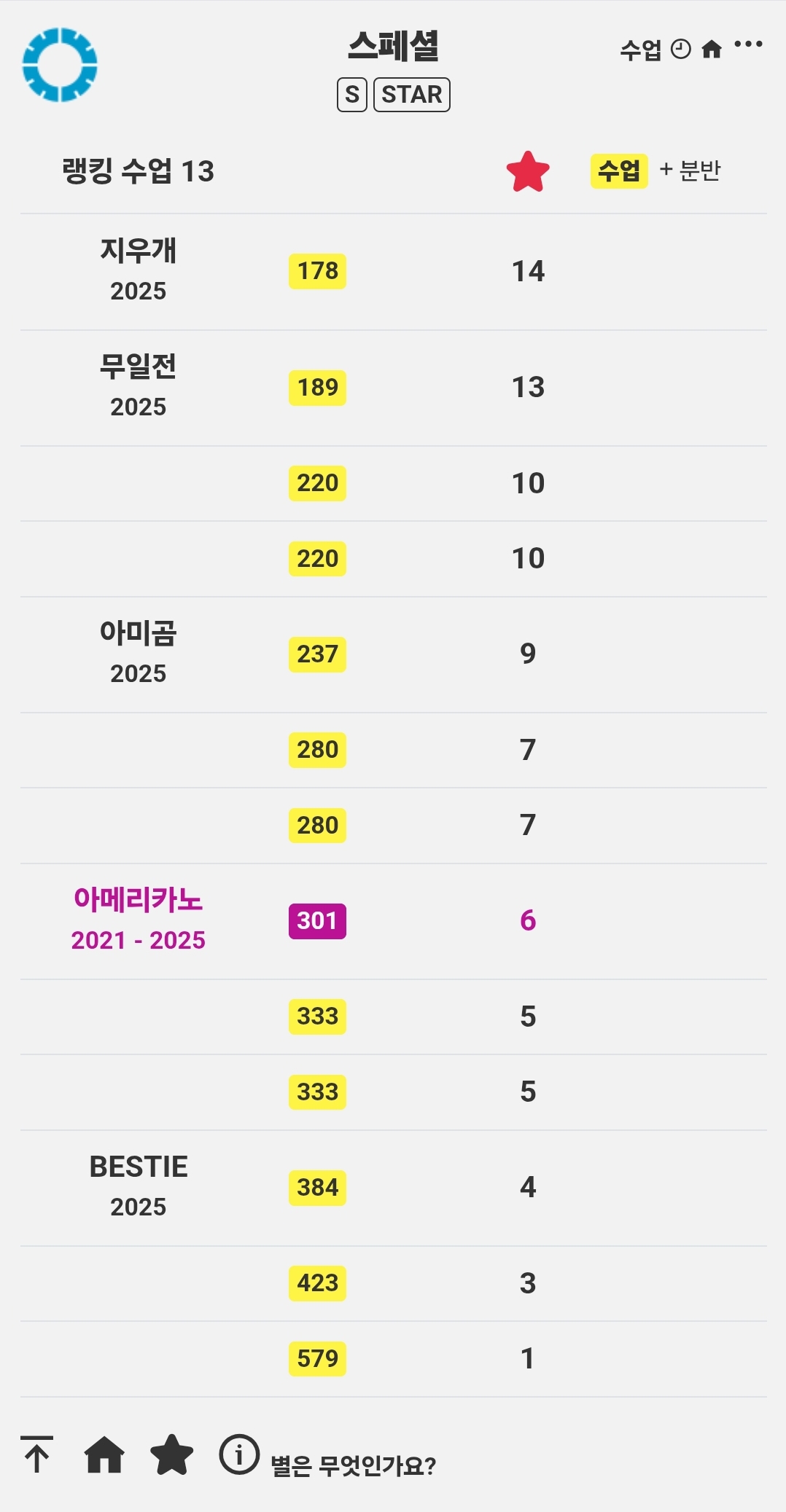Image resolution: width=786 pixels, height=1512 pixels.
Task: Open the 아미곰 2025 row
Action: [393, 654]
